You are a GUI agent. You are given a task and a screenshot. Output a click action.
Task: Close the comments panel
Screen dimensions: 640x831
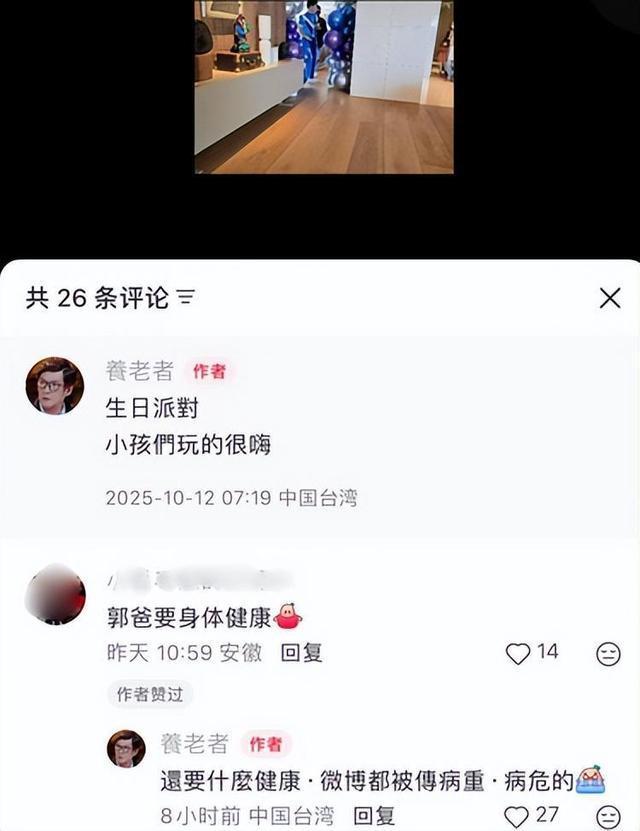tap(609, 298)
